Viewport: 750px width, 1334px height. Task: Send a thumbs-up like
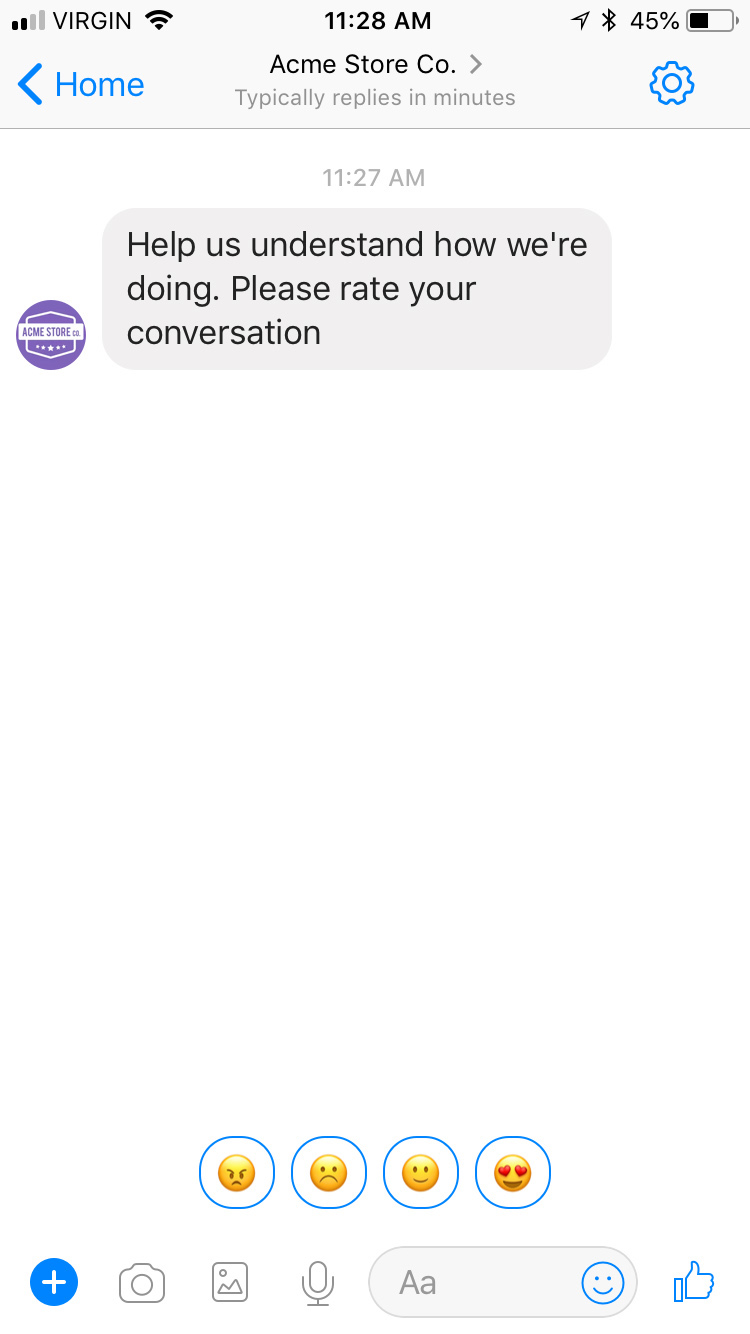693,1281
